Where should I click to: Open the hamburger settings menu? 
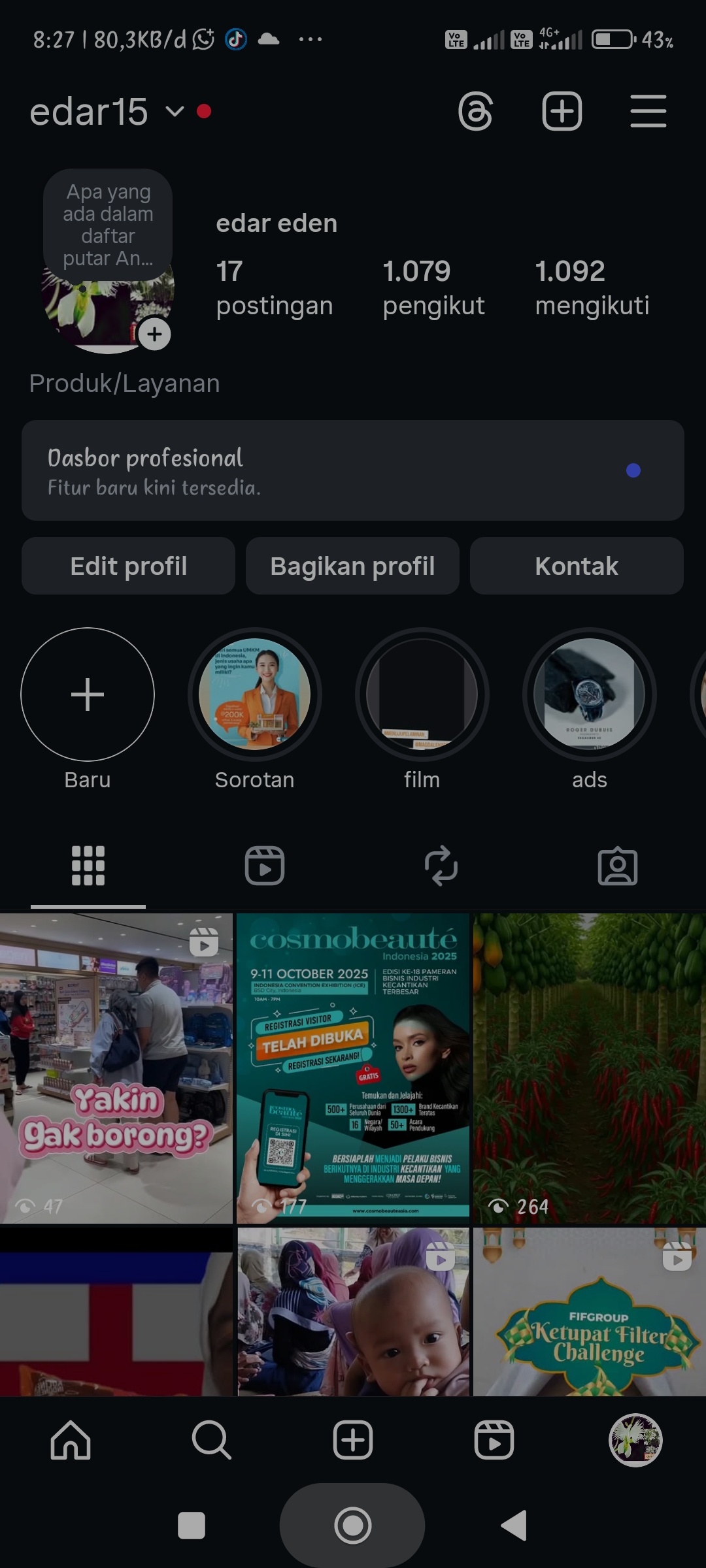coord(648,112)
